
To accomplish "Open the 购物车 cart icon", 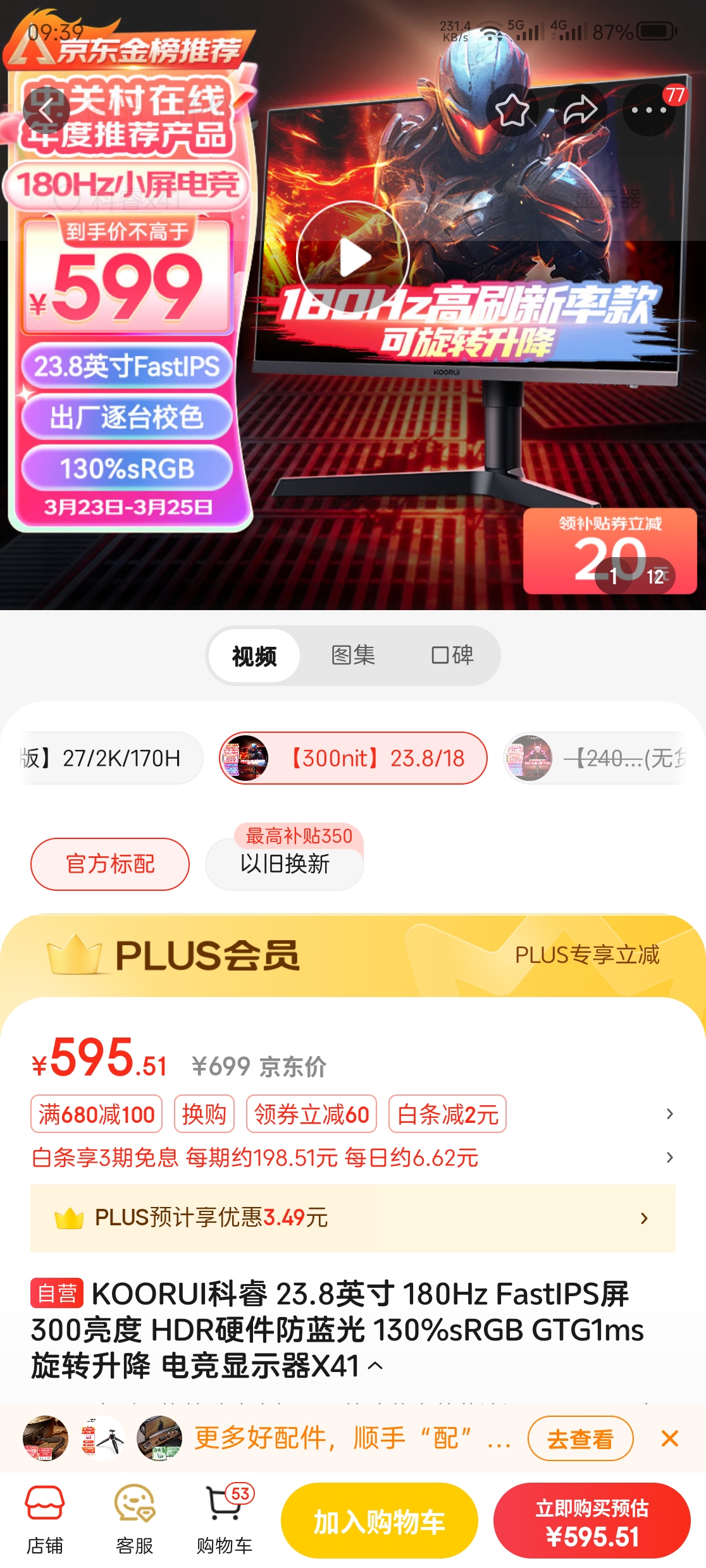I will [x=226, y=1517].
